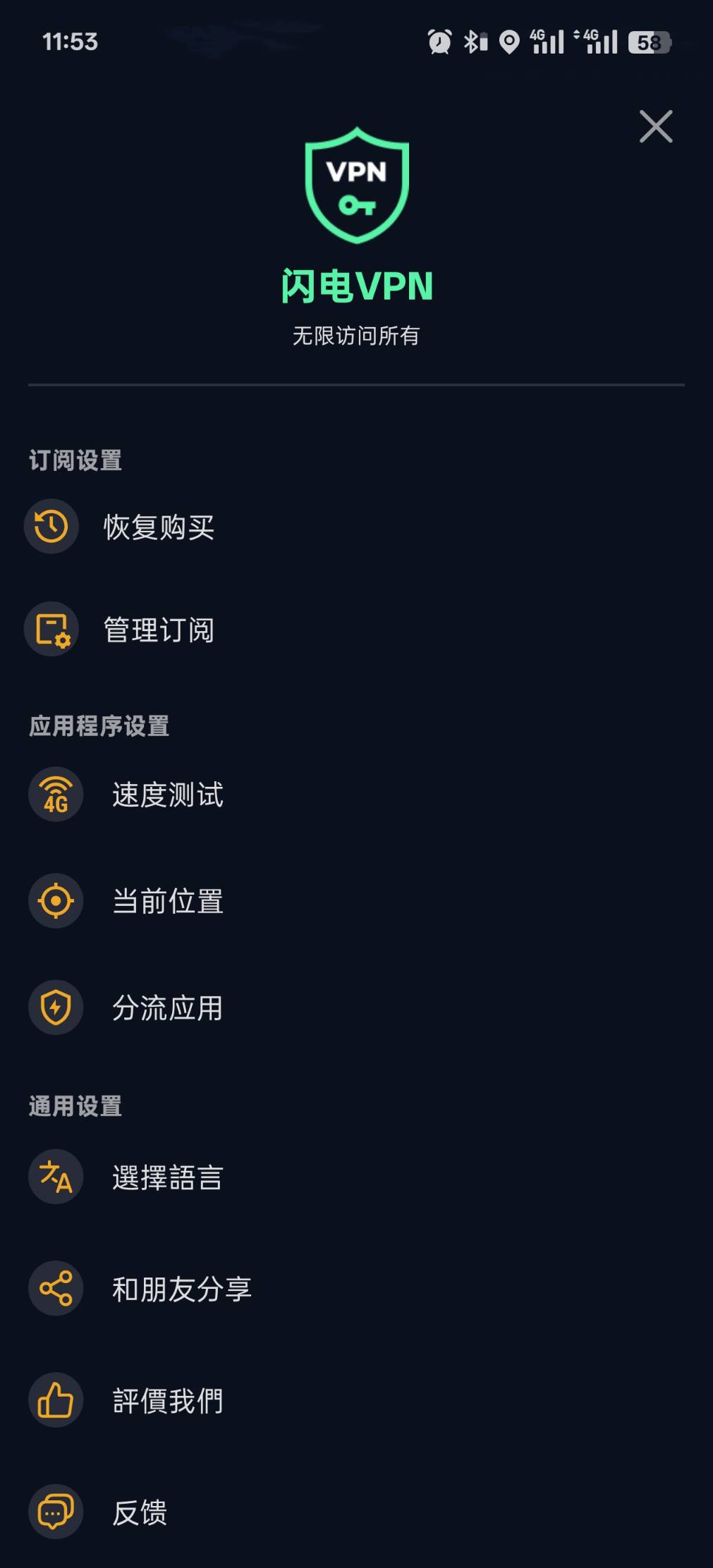This screenshot has height=1568, width=713.
Task: Open 恢复购买 to restore purchases
Action: click(x=356, y=527)
